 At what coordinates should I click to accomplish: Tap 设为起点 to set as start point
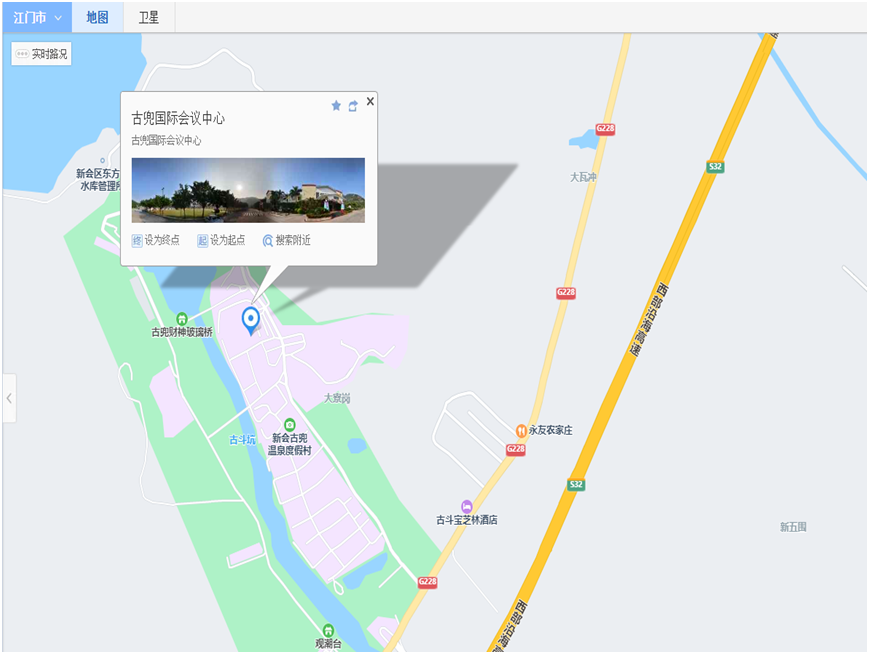point(221,240)
